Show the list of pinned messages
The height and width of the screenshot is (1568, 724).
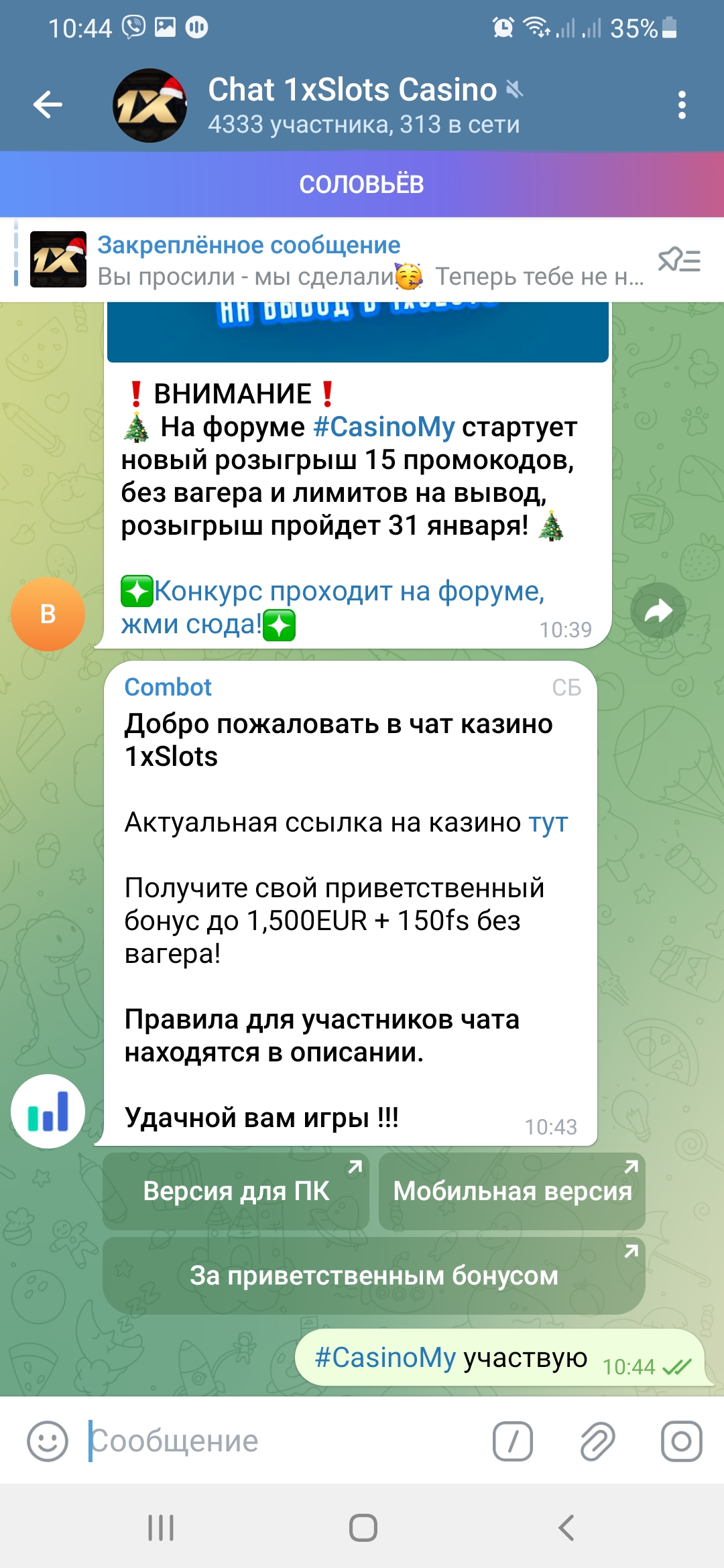679,260
